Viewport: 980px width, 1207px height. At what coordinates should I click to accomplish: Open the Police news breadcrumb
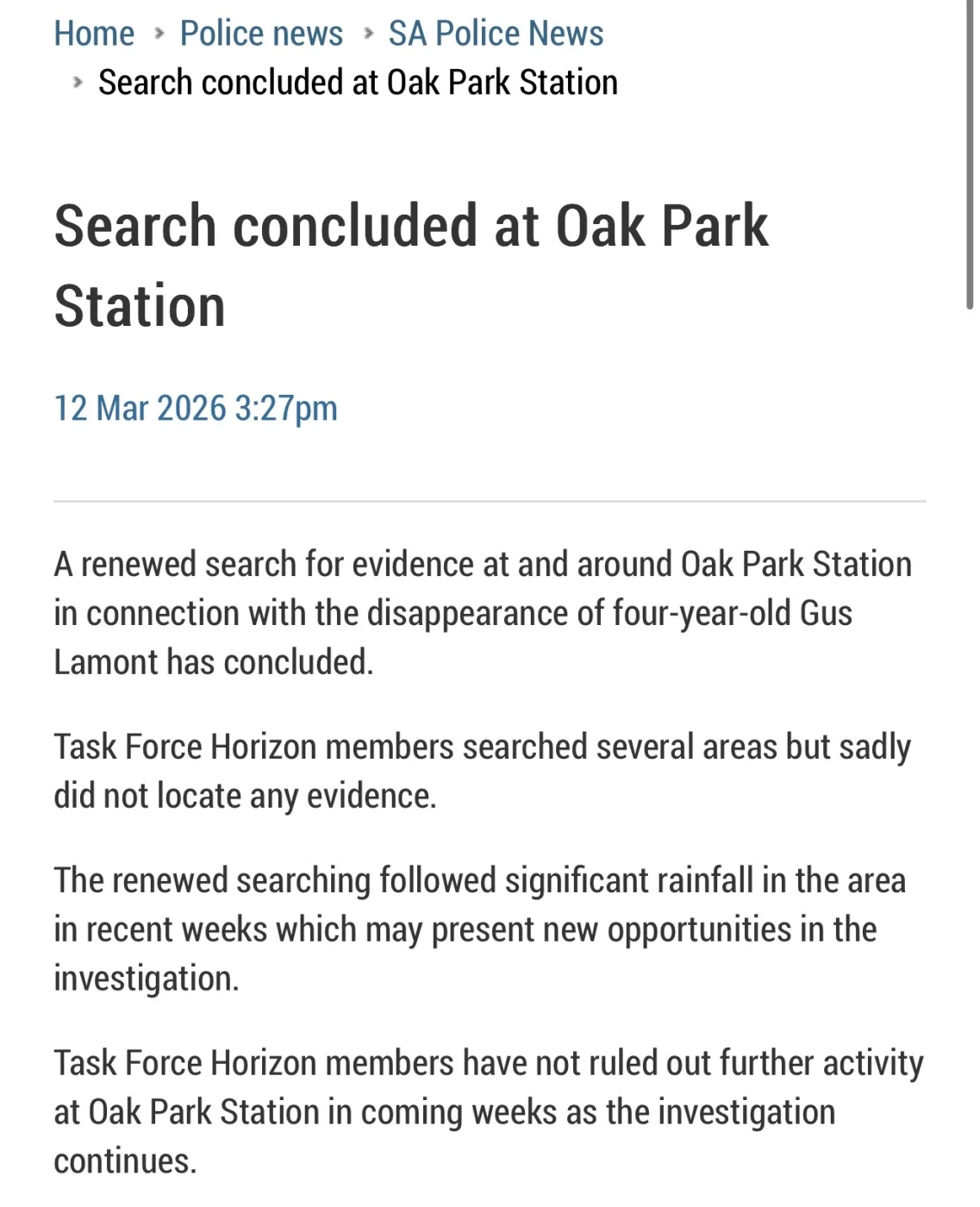[261, 34]
